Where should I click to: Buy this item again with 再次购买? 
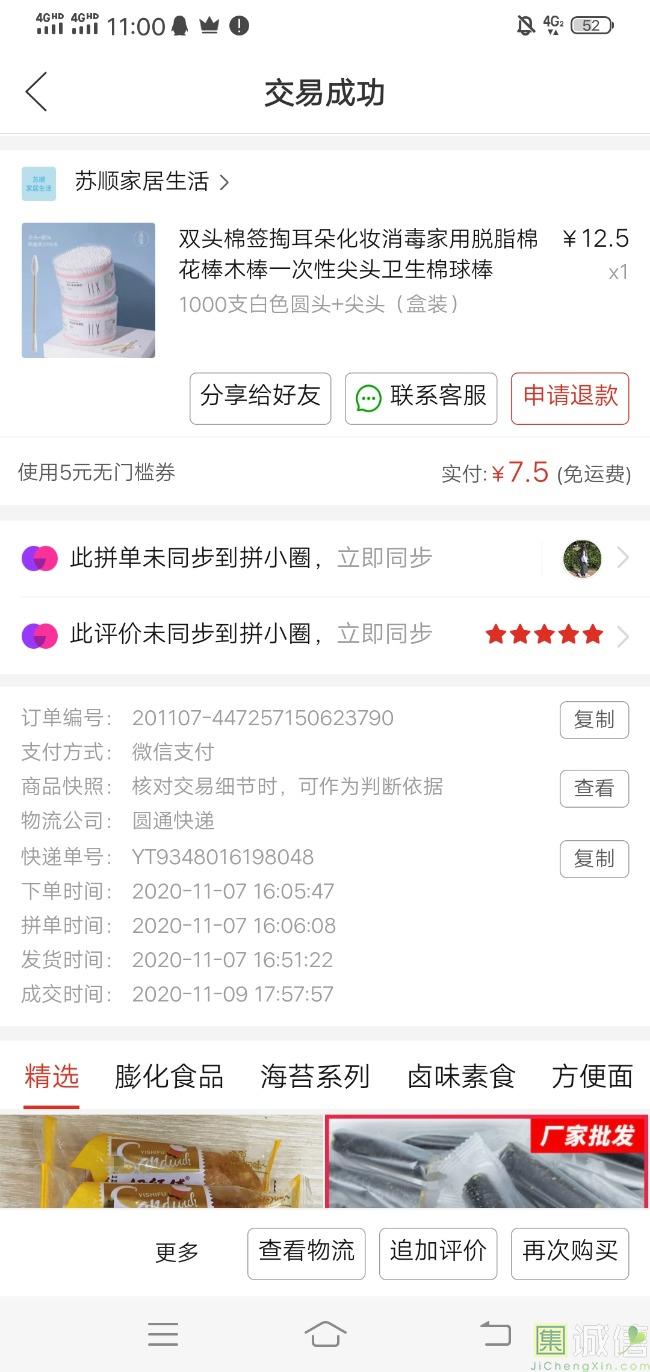(570, 1252)
